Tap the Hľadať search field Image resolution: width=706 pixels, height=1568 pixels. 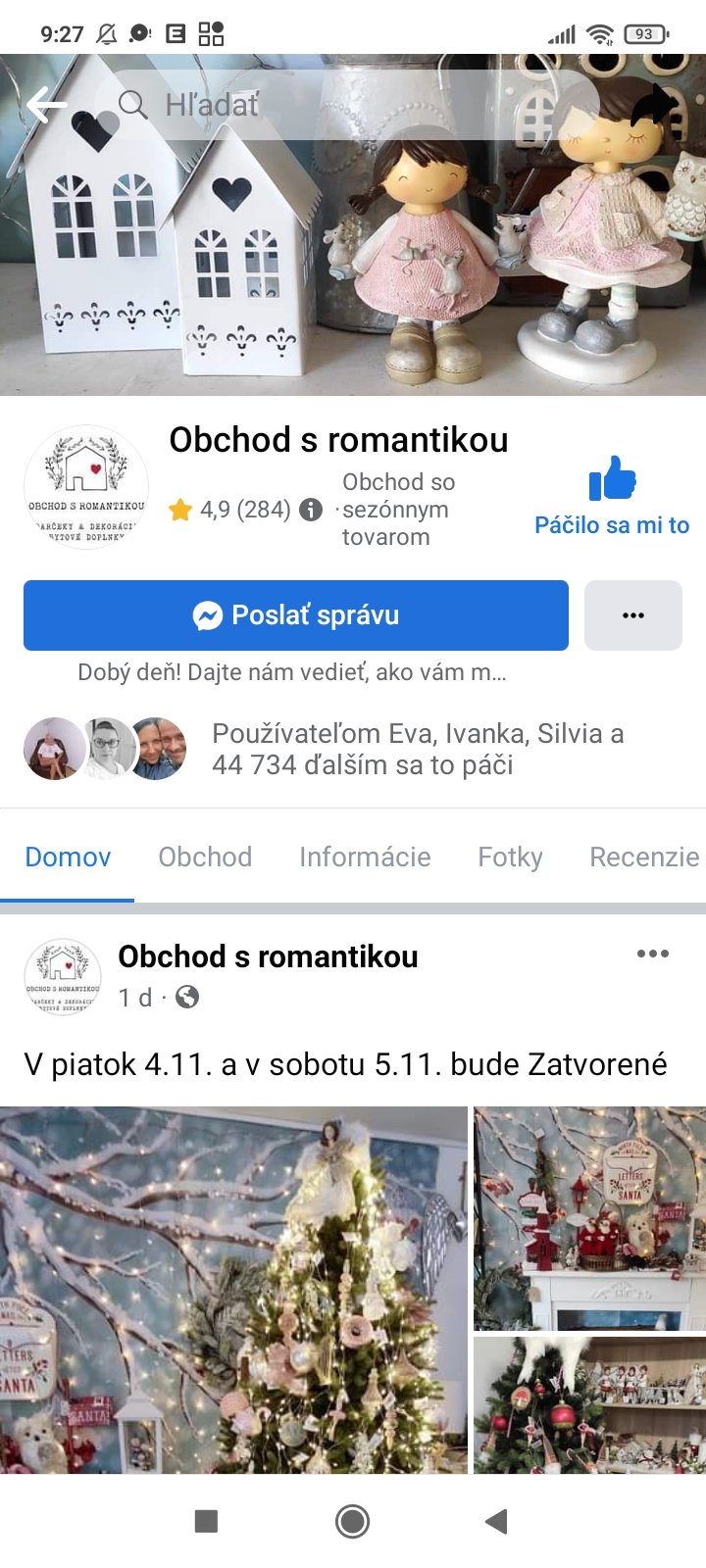point(343,105)
